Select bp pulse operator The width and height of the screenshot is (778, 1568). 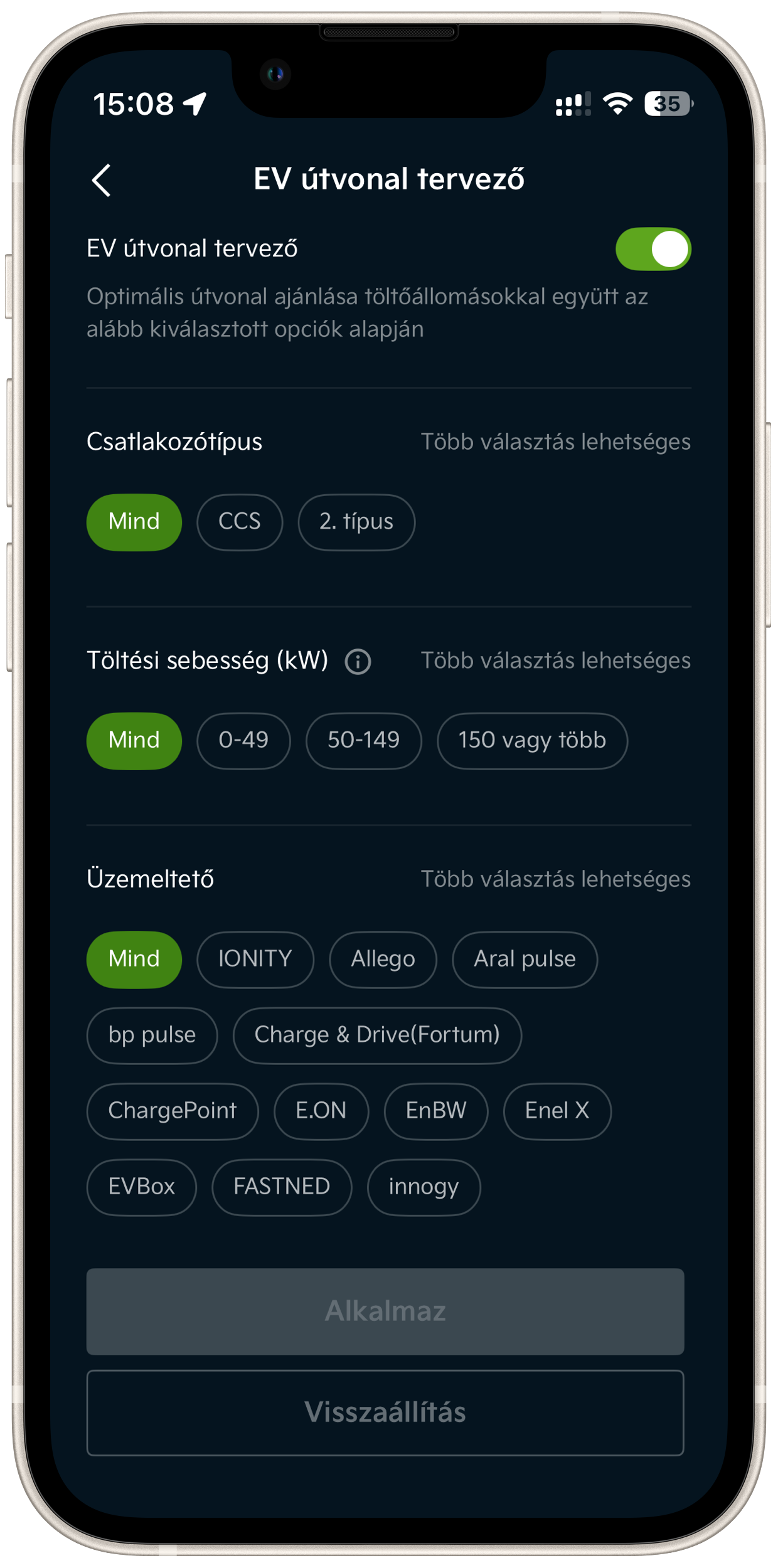coord(152,1035)
